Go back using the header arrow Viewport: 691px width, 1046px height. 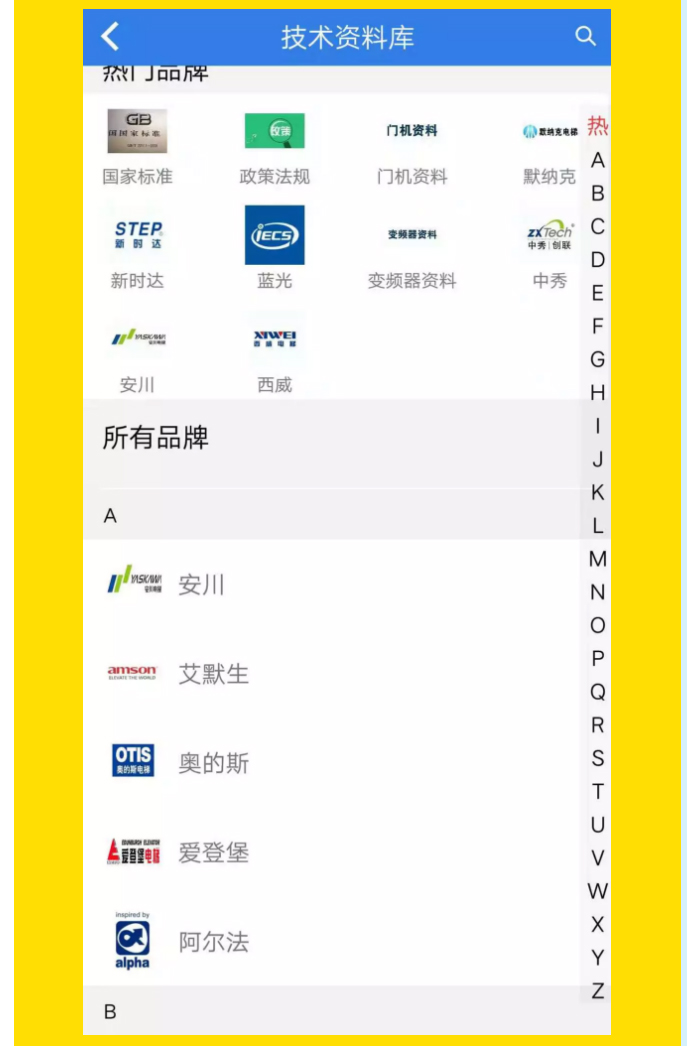coord(110,37)
